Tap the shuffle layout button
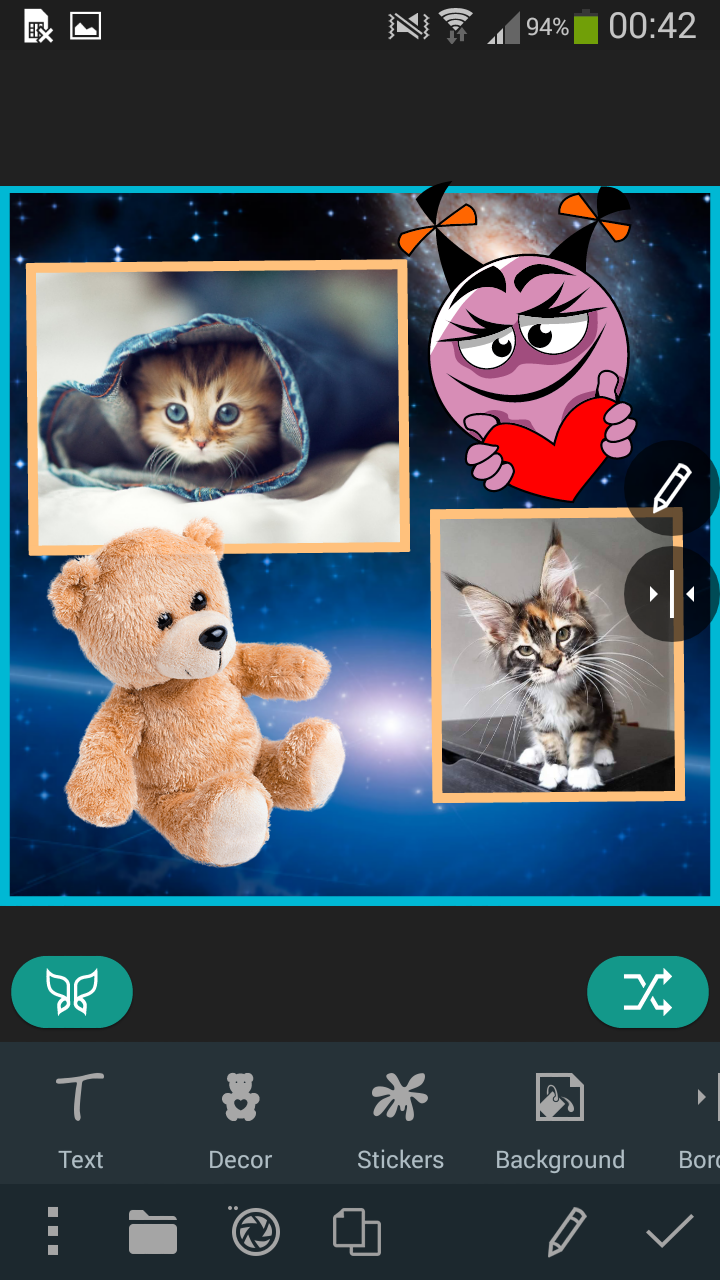The image size is (720, 1280). coord(647,992)
